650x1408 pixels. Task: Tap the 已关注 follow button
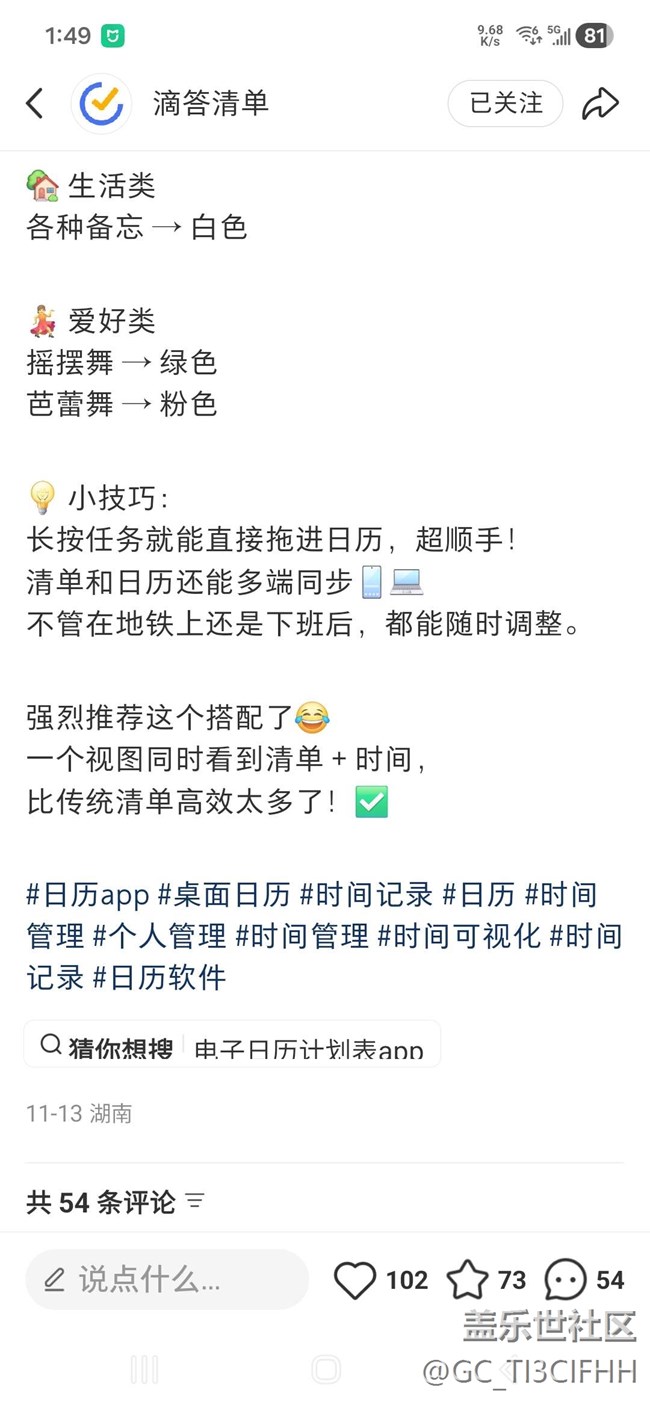click(505, 103)
